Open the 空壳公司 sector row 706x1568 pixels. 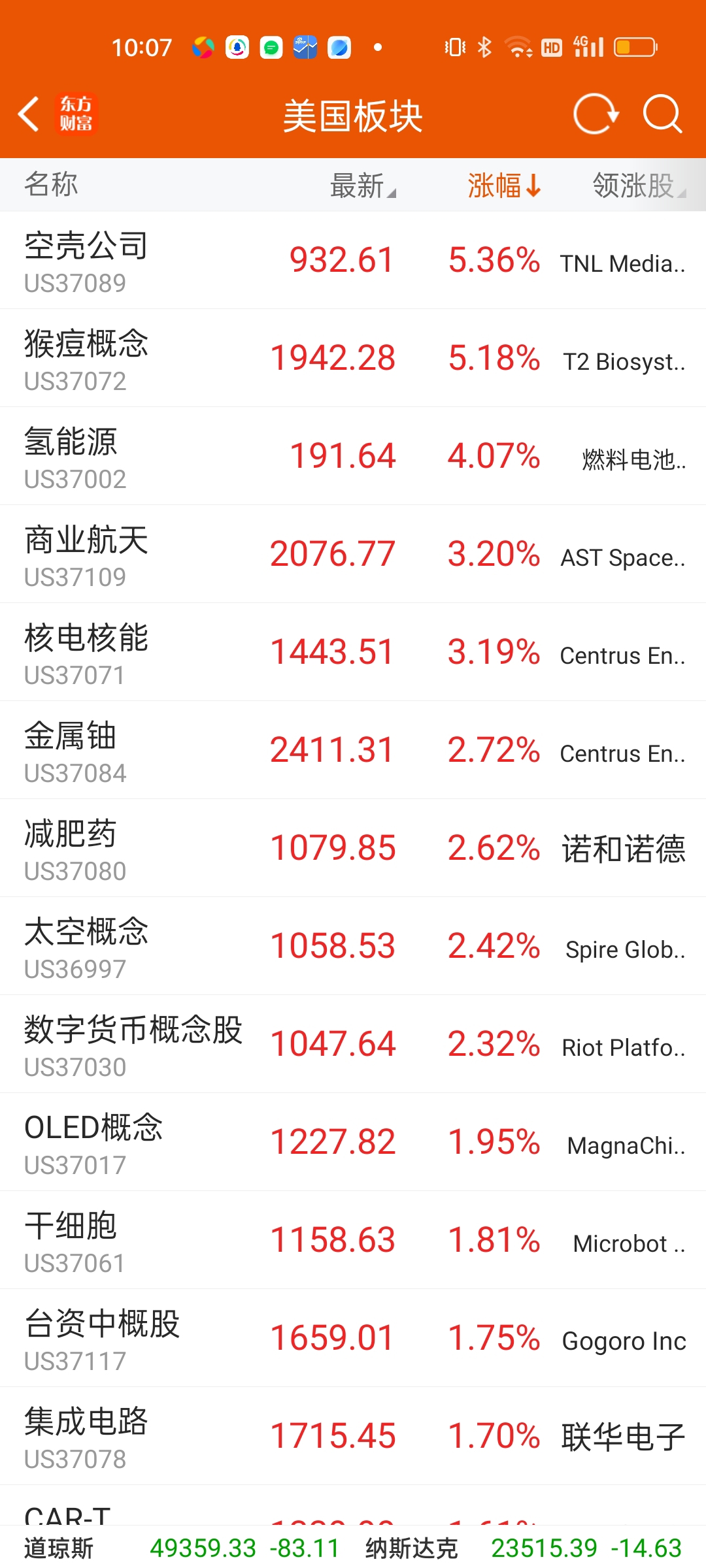(353, 260)
